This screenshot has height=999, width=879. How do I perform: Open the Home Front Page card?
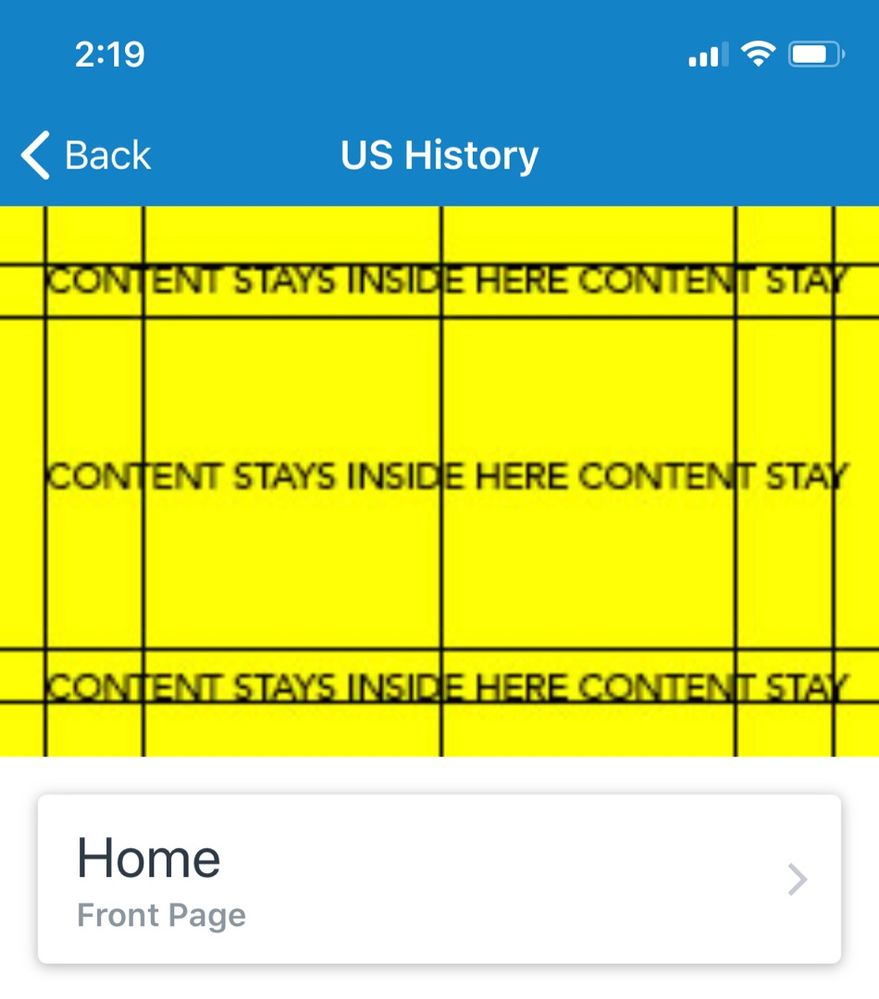438,880
